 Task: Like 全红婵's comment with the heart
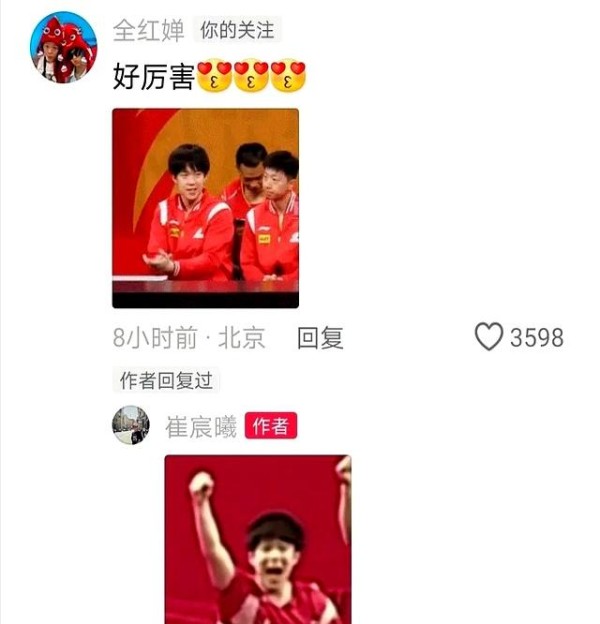click(x=488, y=338)
